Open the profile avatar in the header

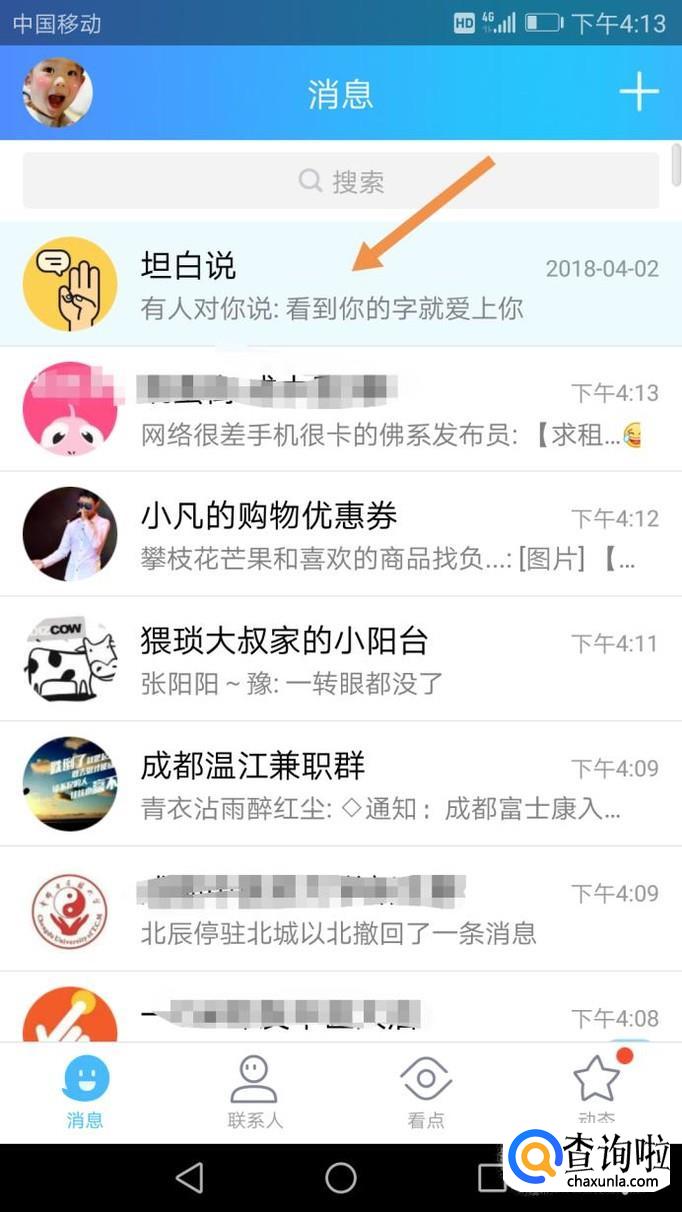(x=57, y=93)
